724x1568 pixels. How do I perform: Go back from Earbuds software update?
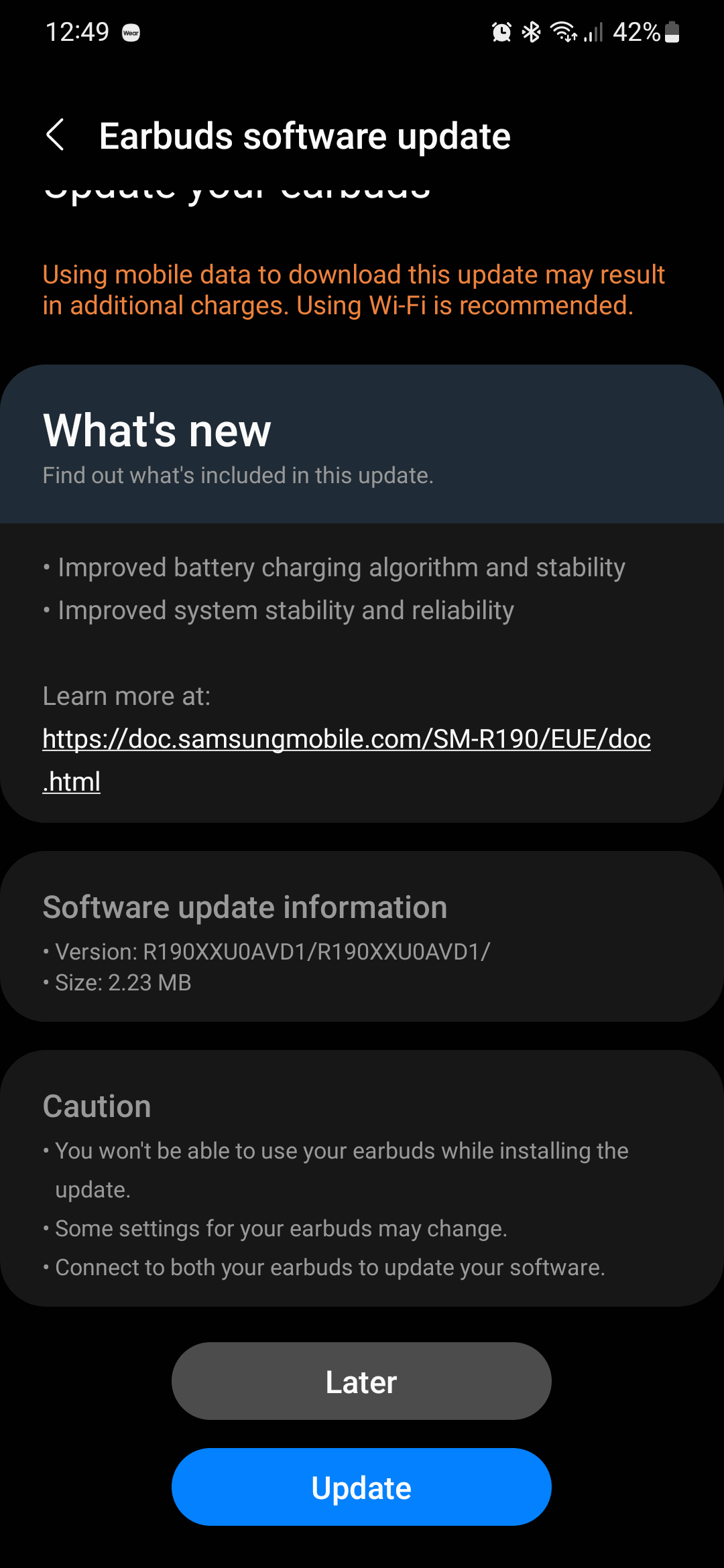55,135
